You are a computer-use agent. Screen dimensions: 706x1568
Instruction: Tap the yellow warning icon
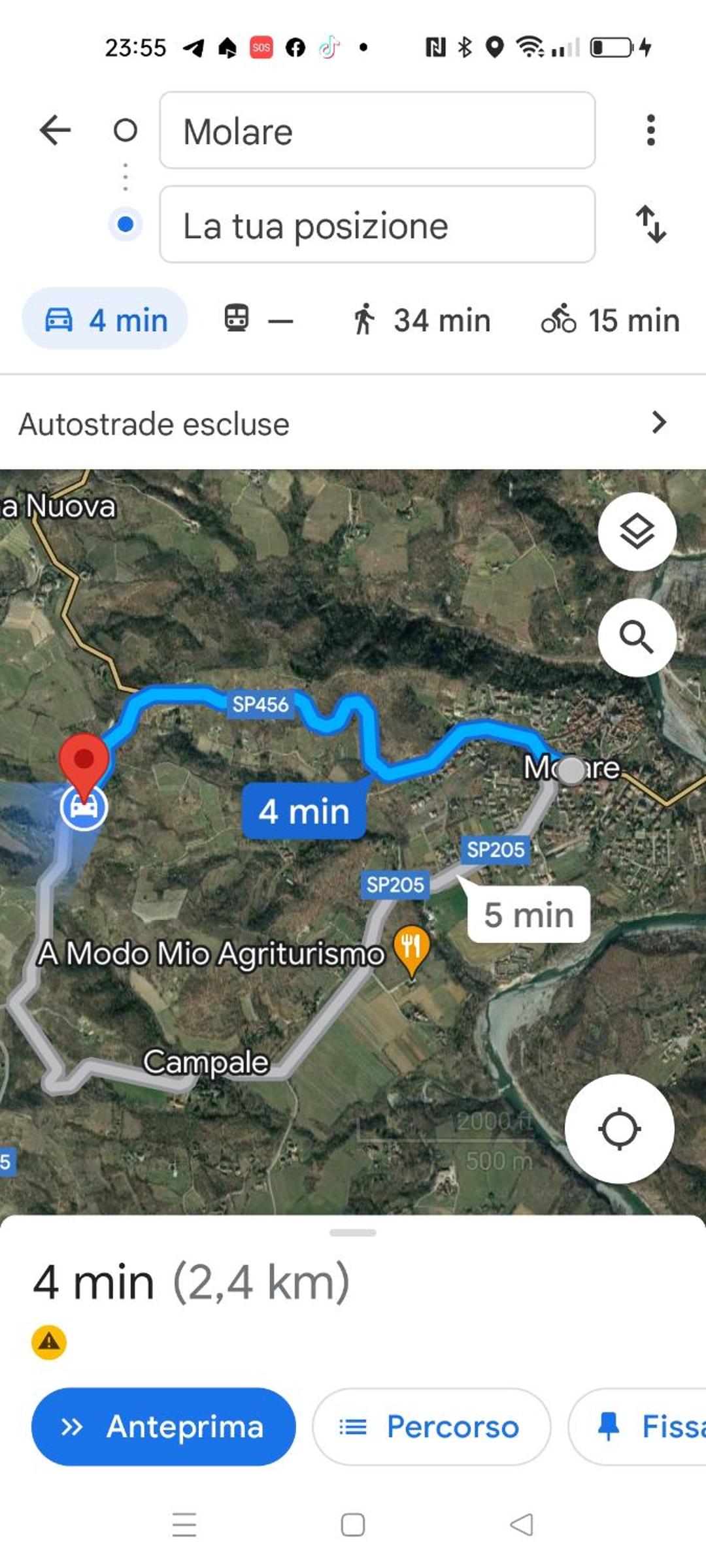[49, 1342]
